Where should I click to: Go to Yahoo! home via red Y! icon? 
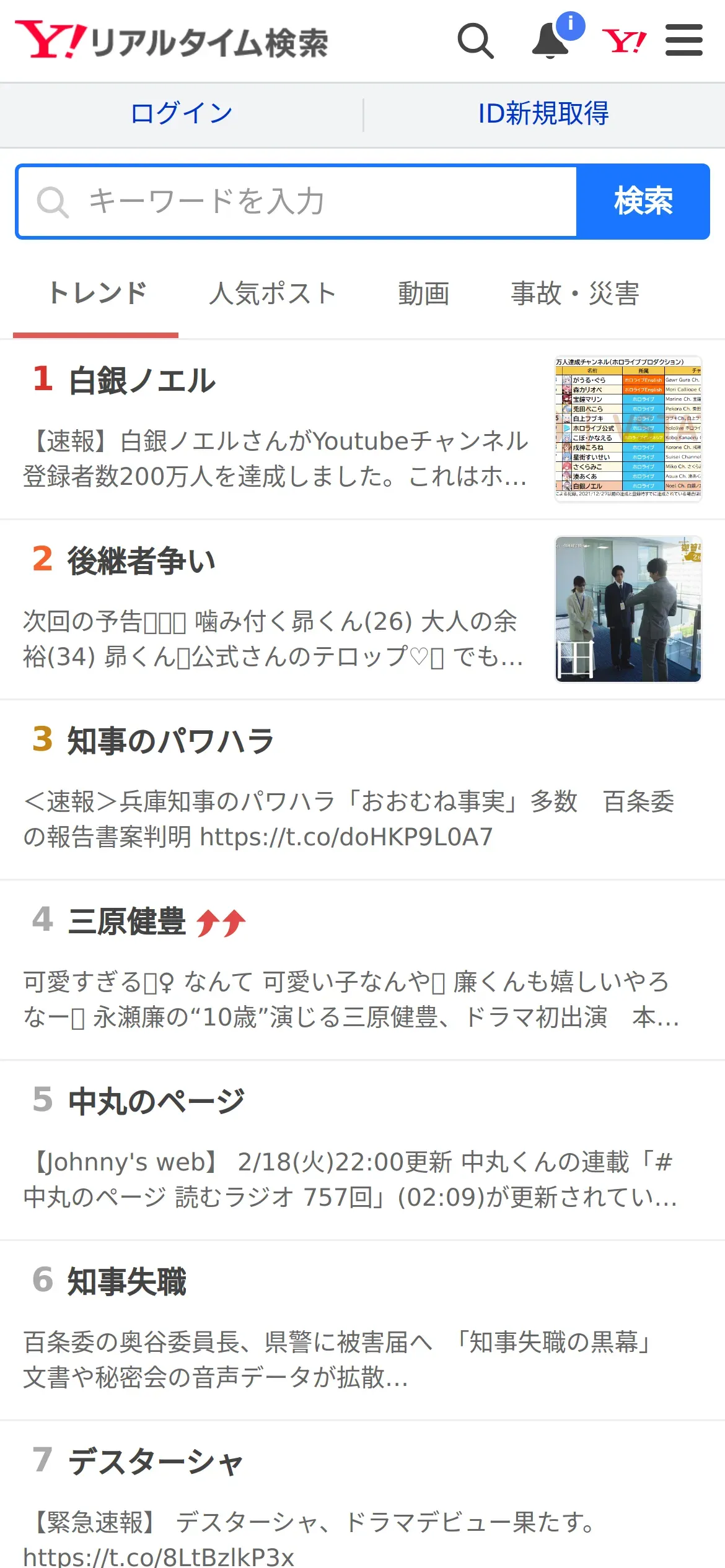(624, 41)
